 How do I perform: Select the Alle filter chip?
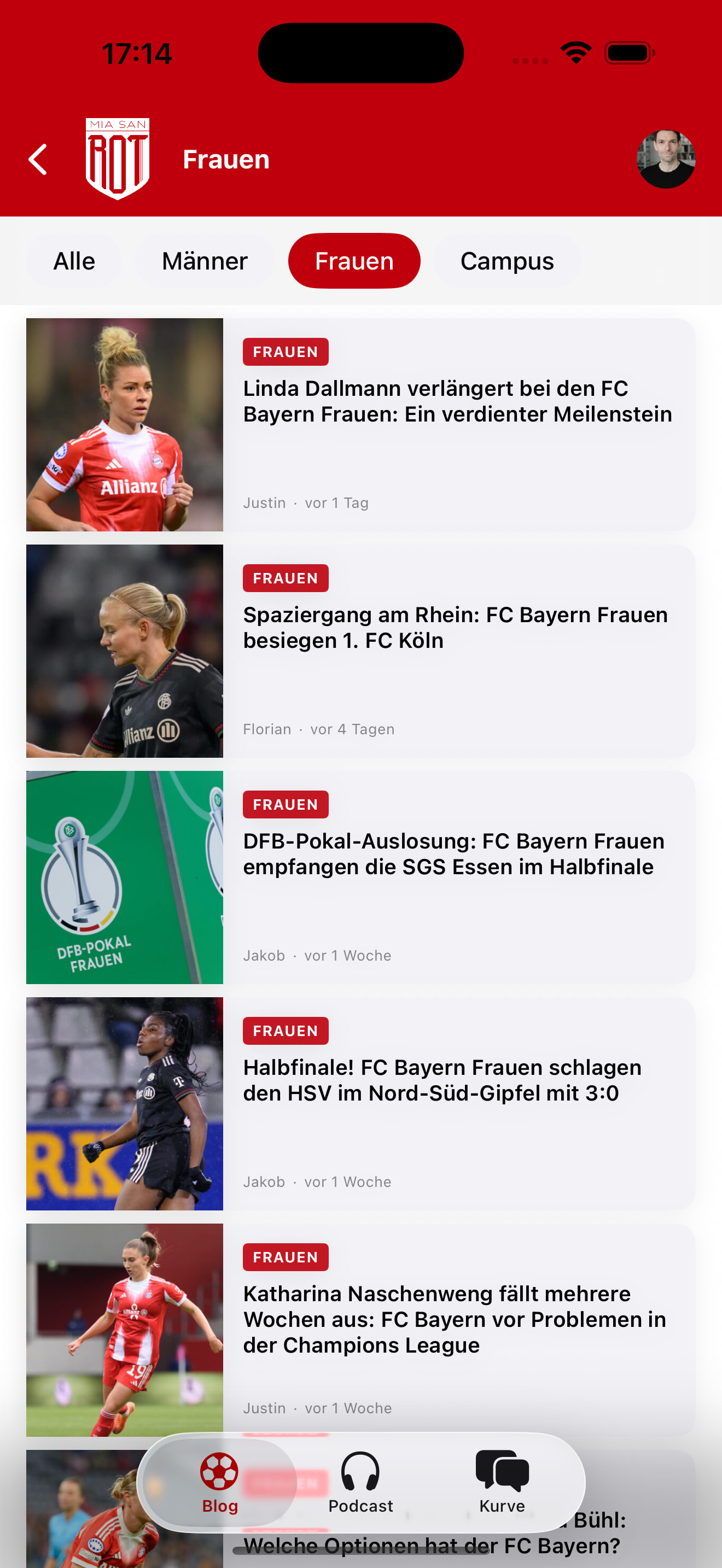click(x=74, y=261)
